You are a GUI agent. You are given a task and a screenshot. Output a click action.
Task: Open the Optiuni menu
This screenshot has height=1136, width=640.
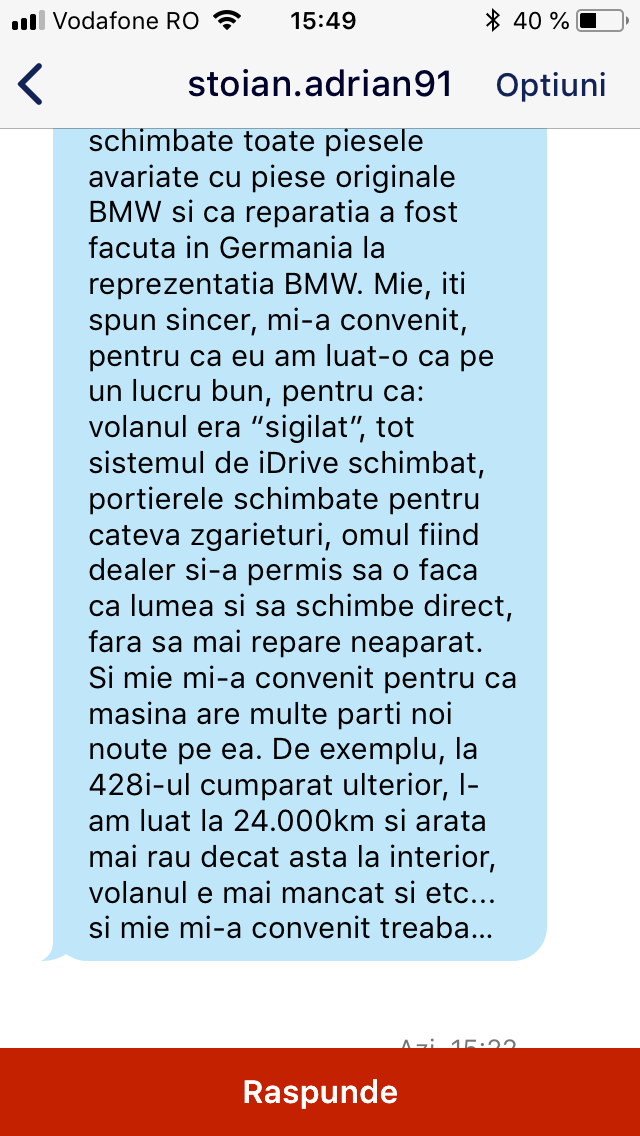point(550,85)
